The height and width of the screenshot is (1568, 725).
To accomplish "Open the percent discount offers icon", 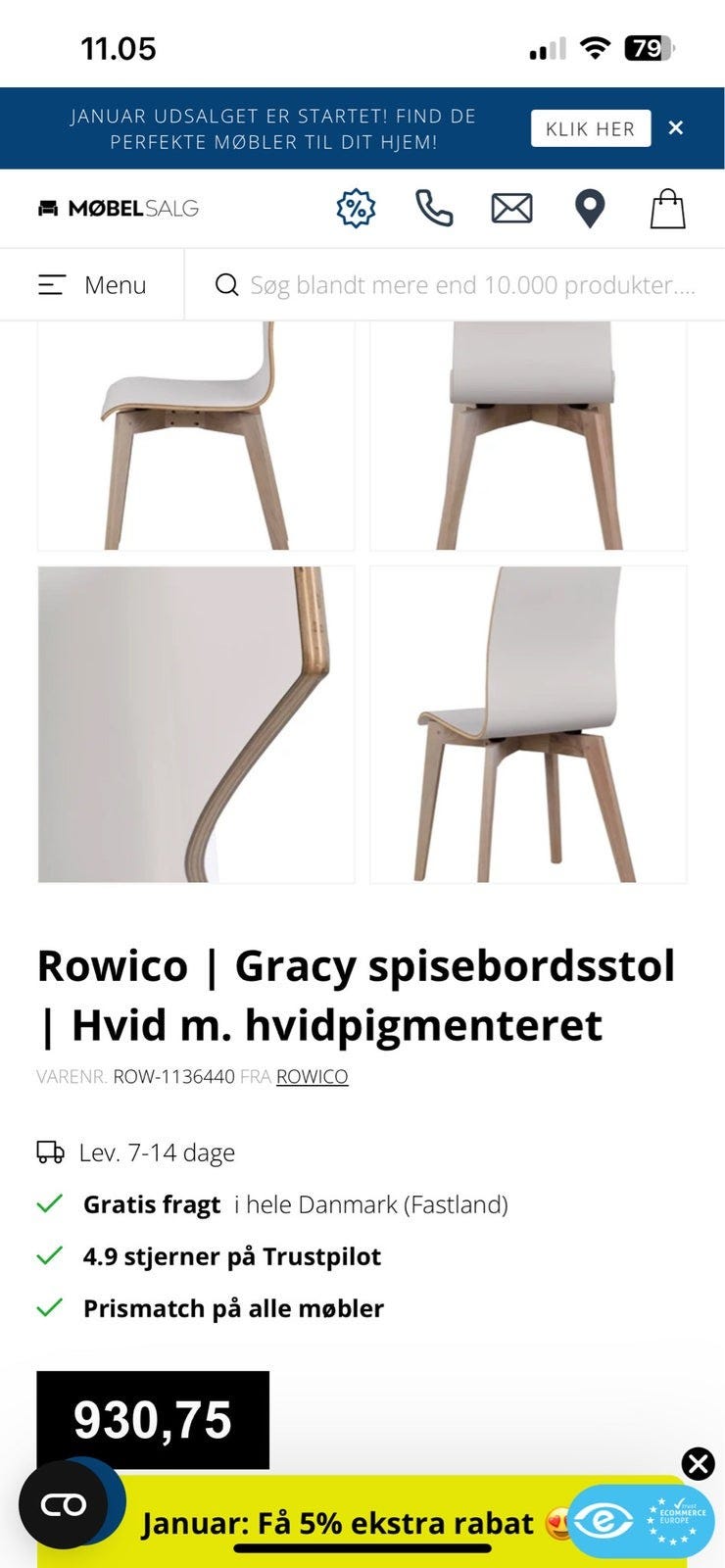I will (x=355, y=208).
